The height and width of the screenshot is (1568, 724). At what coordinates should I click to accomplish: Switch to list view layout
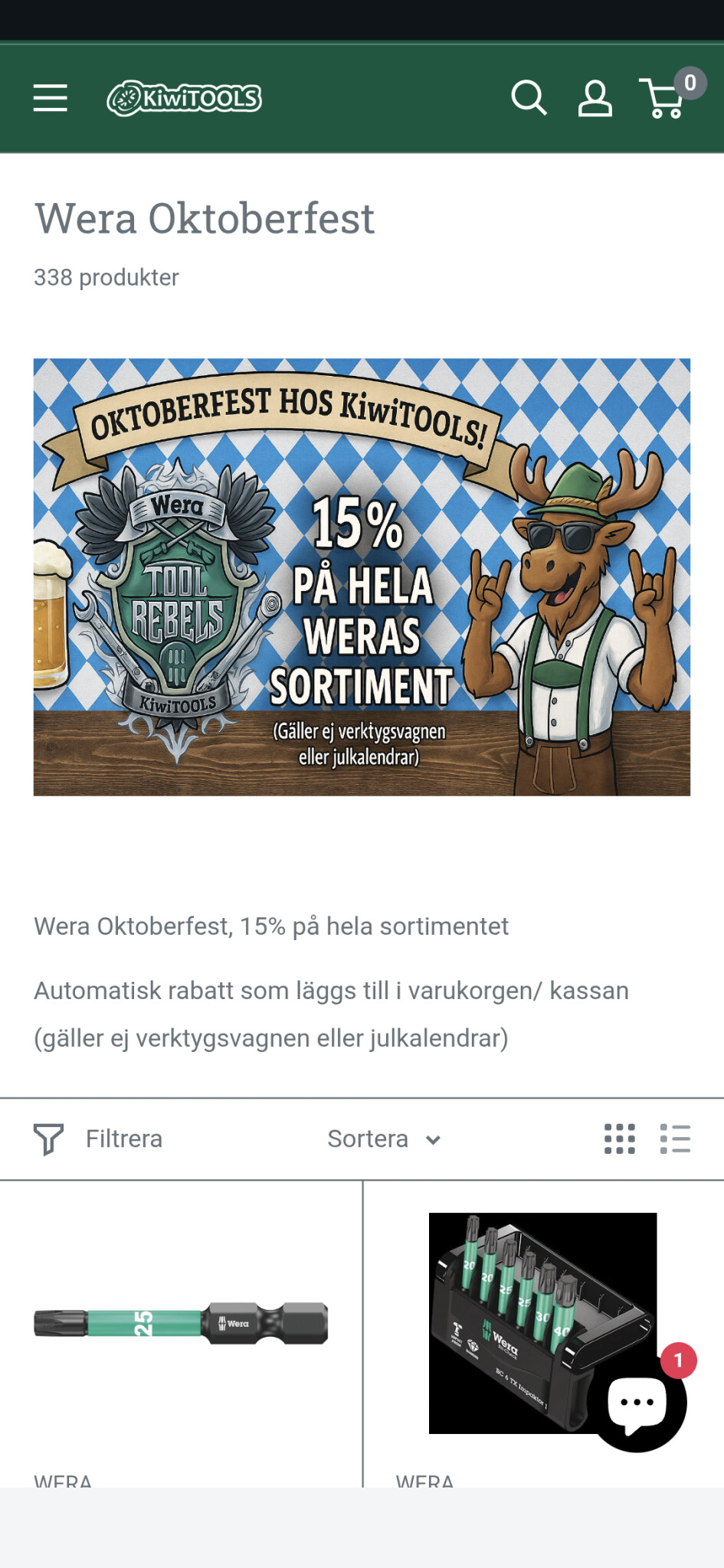click(x=675, y=1138)
